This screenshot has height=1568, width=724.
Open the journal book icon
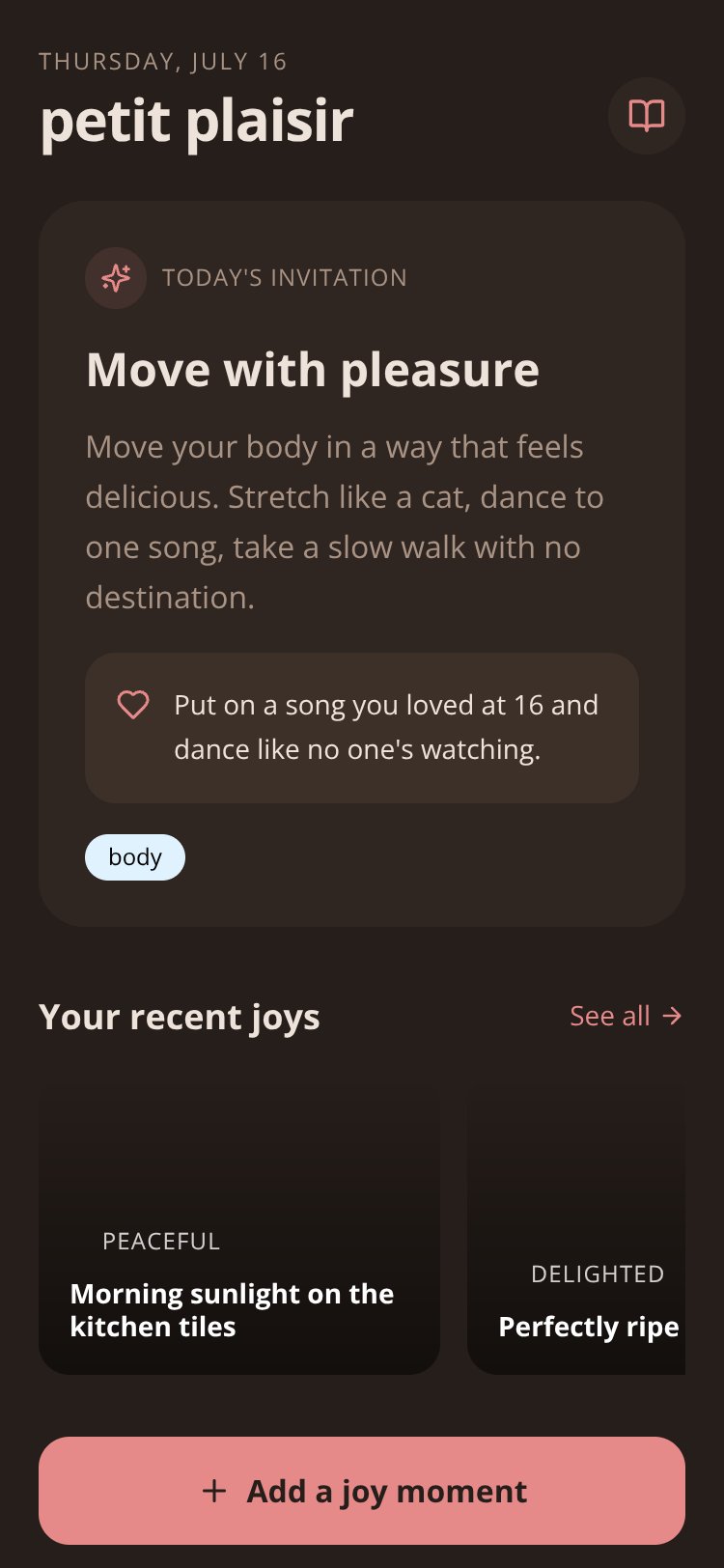pyautogui.click(x=646, y=116)
